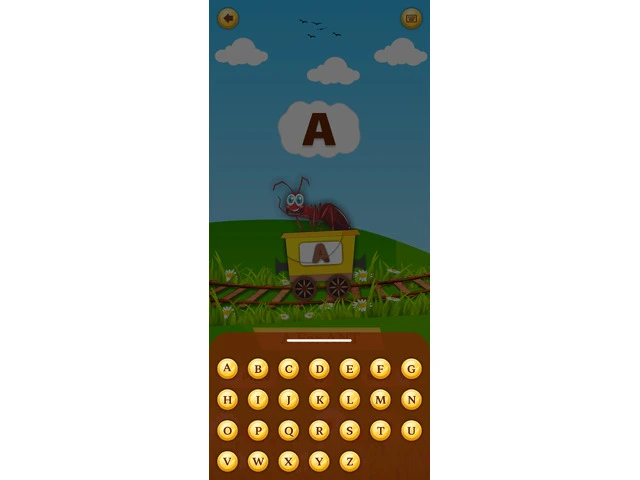Tap the letter S coin
This screenshot has height=480, width=640.
pos(350,430)
